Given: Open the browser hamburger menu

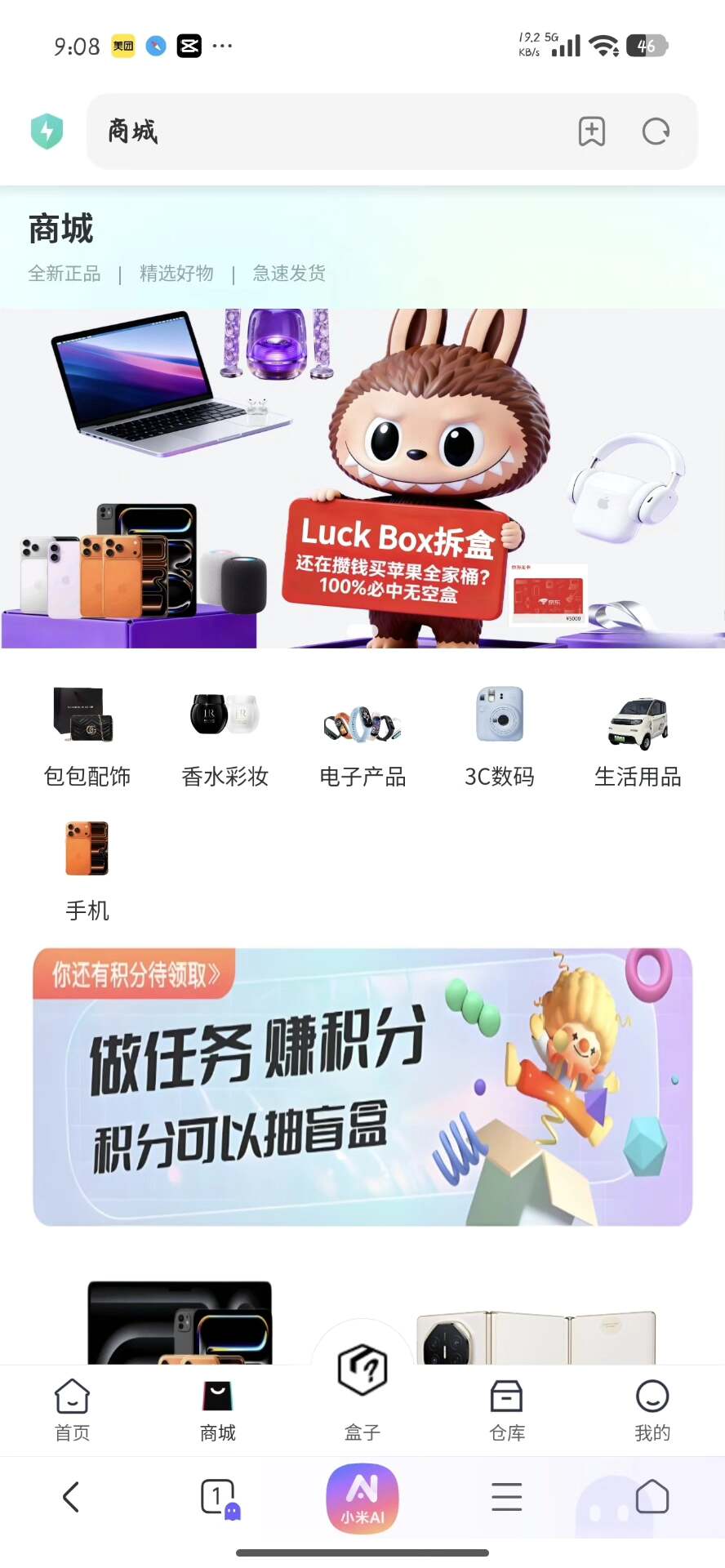Looking at the screenshot, I should pyautogui.click(x=507, y=1497).
